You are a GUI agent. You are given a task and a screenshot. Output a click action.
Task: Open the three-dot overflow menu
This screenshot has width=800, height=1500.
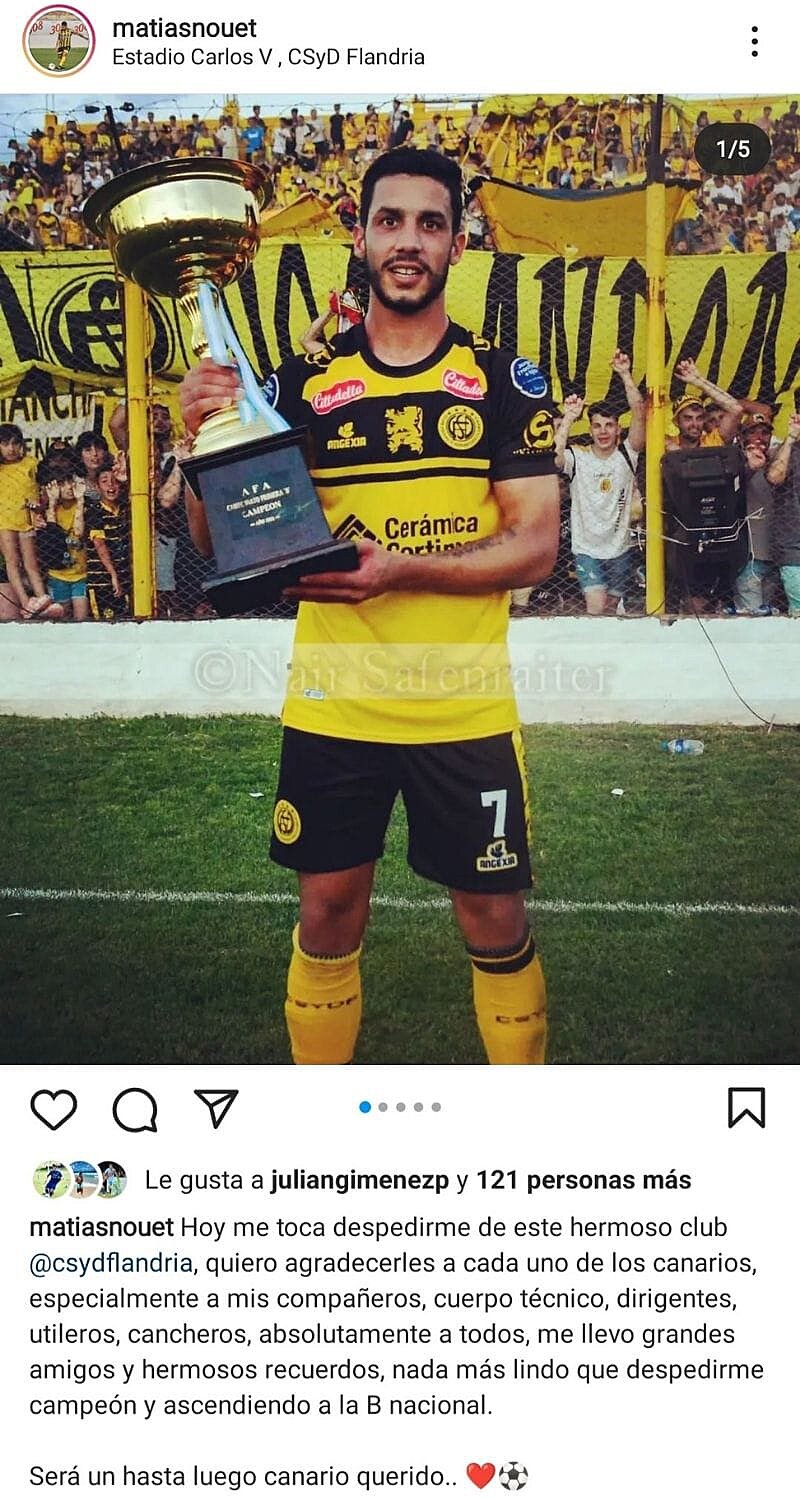coord(754,42)
